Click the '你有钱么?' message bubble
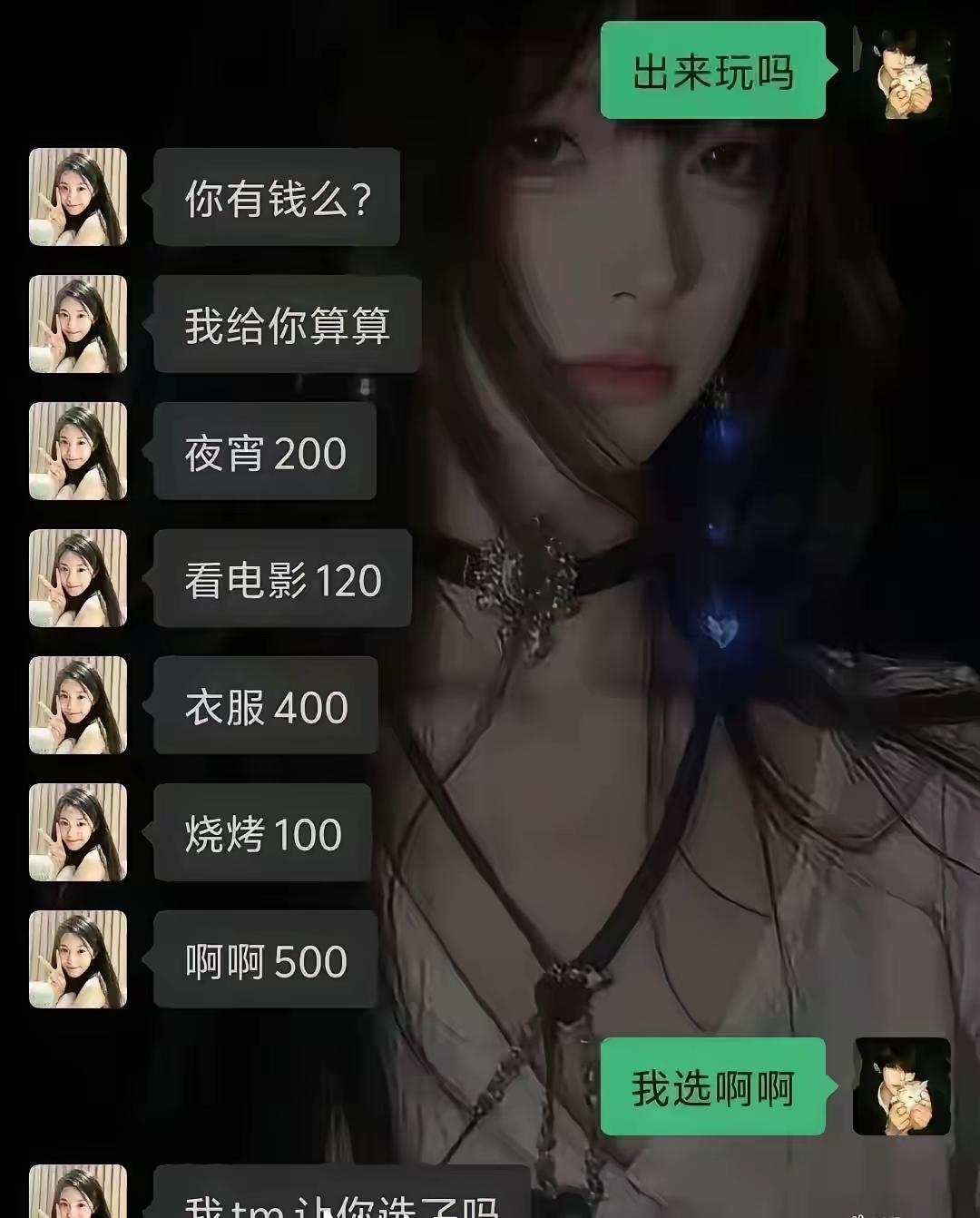The width and height of the screenshot is (980, 1218). pyautogui.click(x=277, y=198)
